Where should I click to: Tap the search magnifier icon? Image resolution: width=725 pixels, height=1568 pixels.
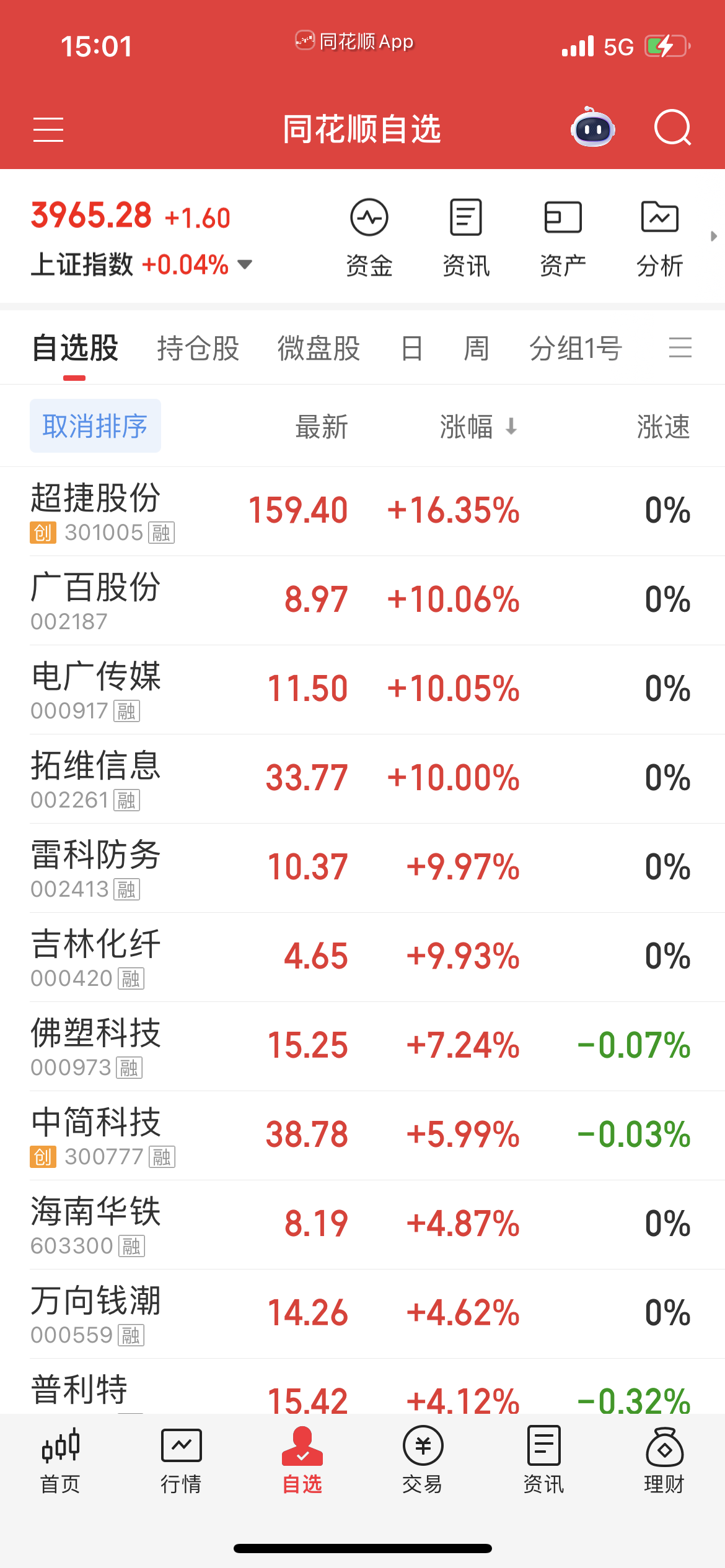coord(672,128)
